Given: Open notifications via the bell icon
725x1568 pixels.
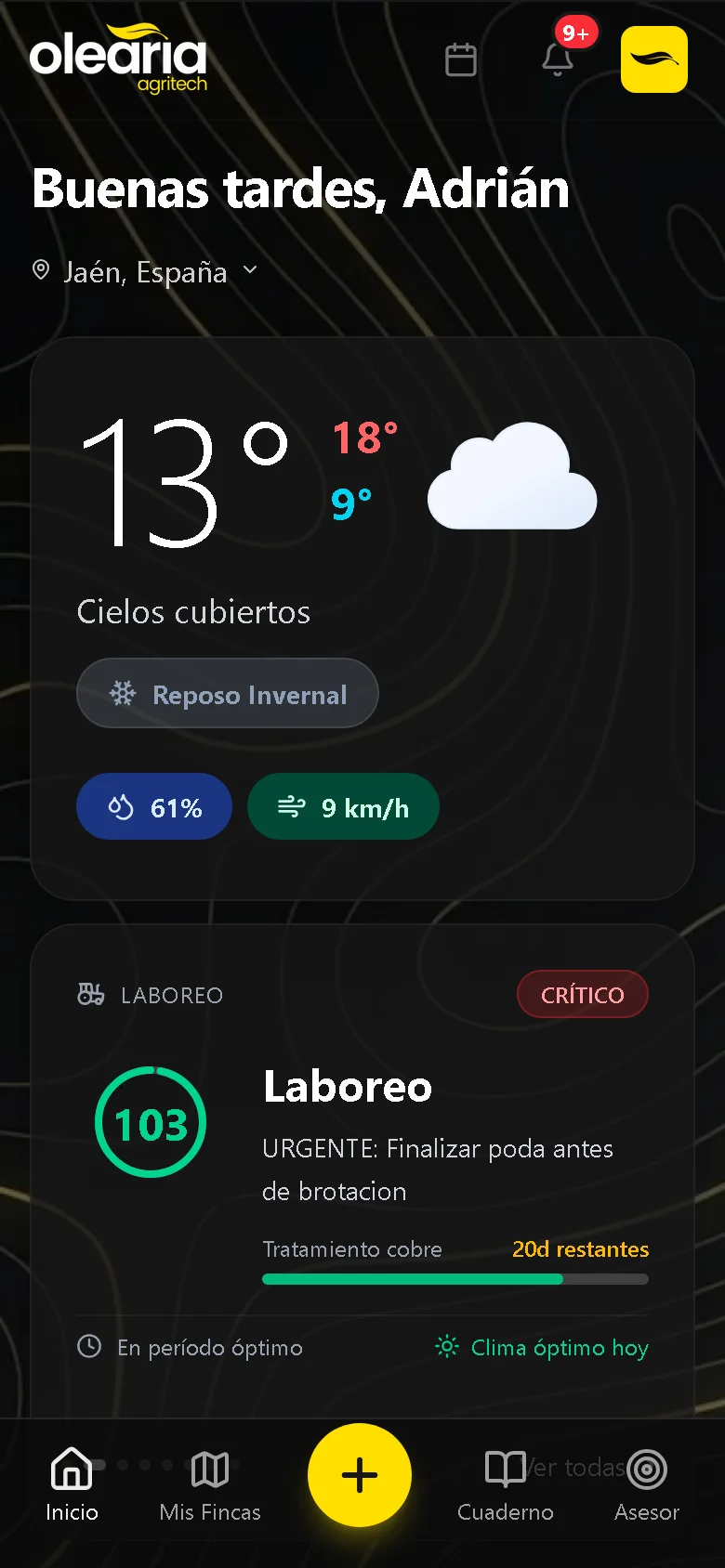Looking at the screenshot, I should pyautogui.click(x=558, y=59).
